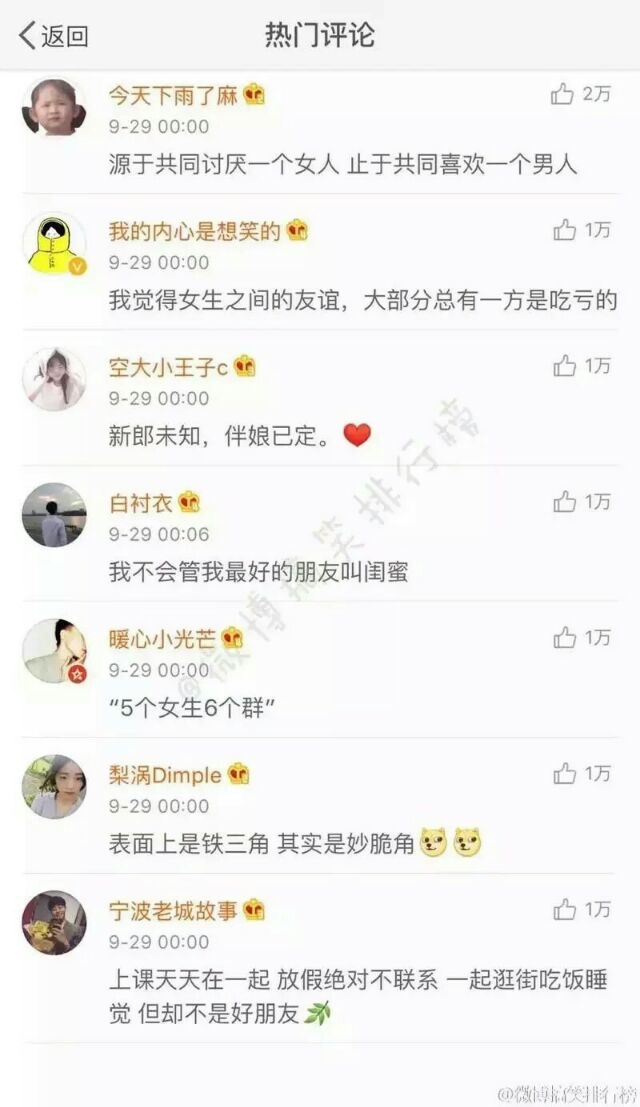
Task: Open 今天下雨了麻's profile avatar
Action: point(54,107)
